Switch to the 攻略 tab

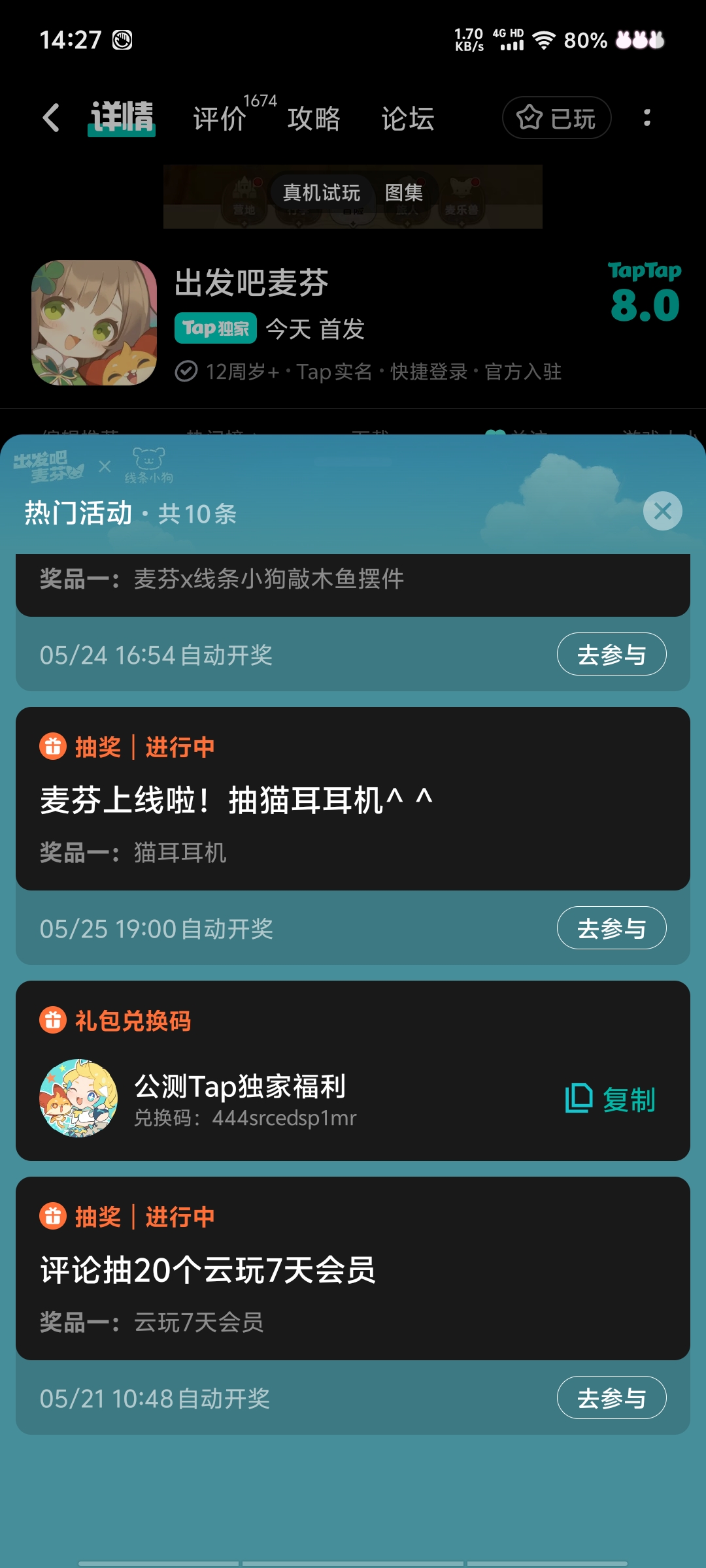coord(313,120)
